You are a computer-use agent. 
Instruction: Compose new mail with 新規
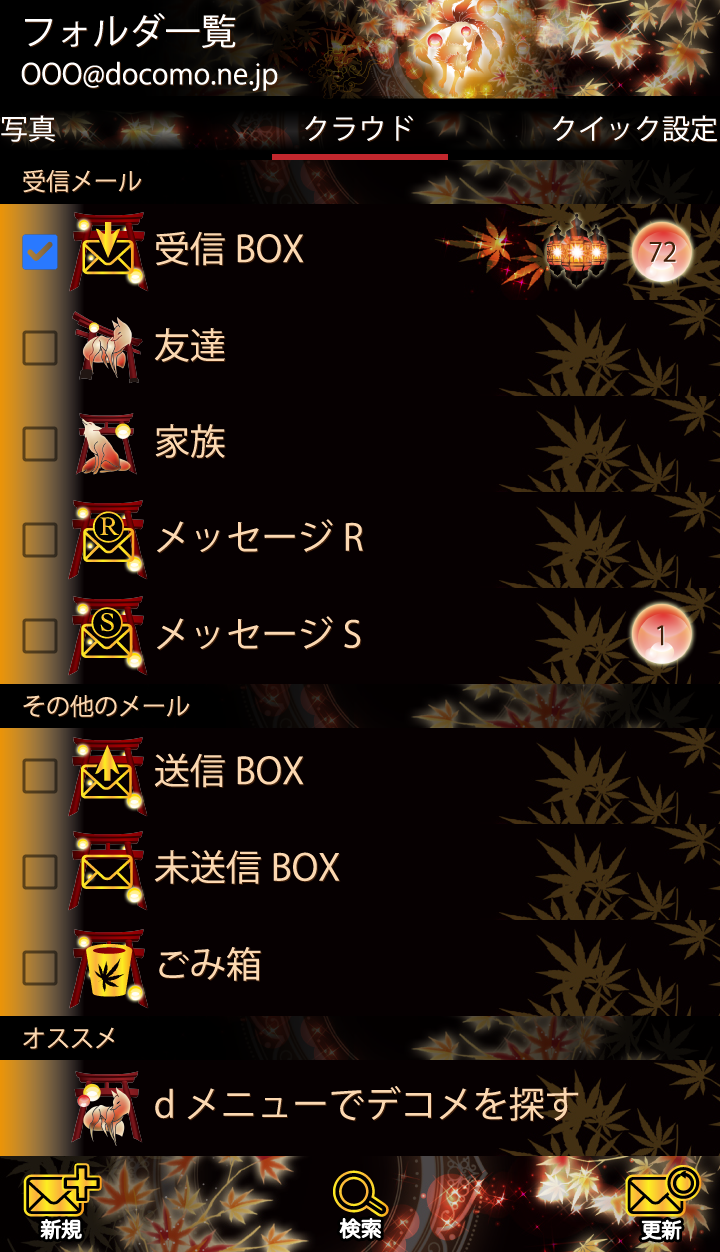coord(61,1205)
